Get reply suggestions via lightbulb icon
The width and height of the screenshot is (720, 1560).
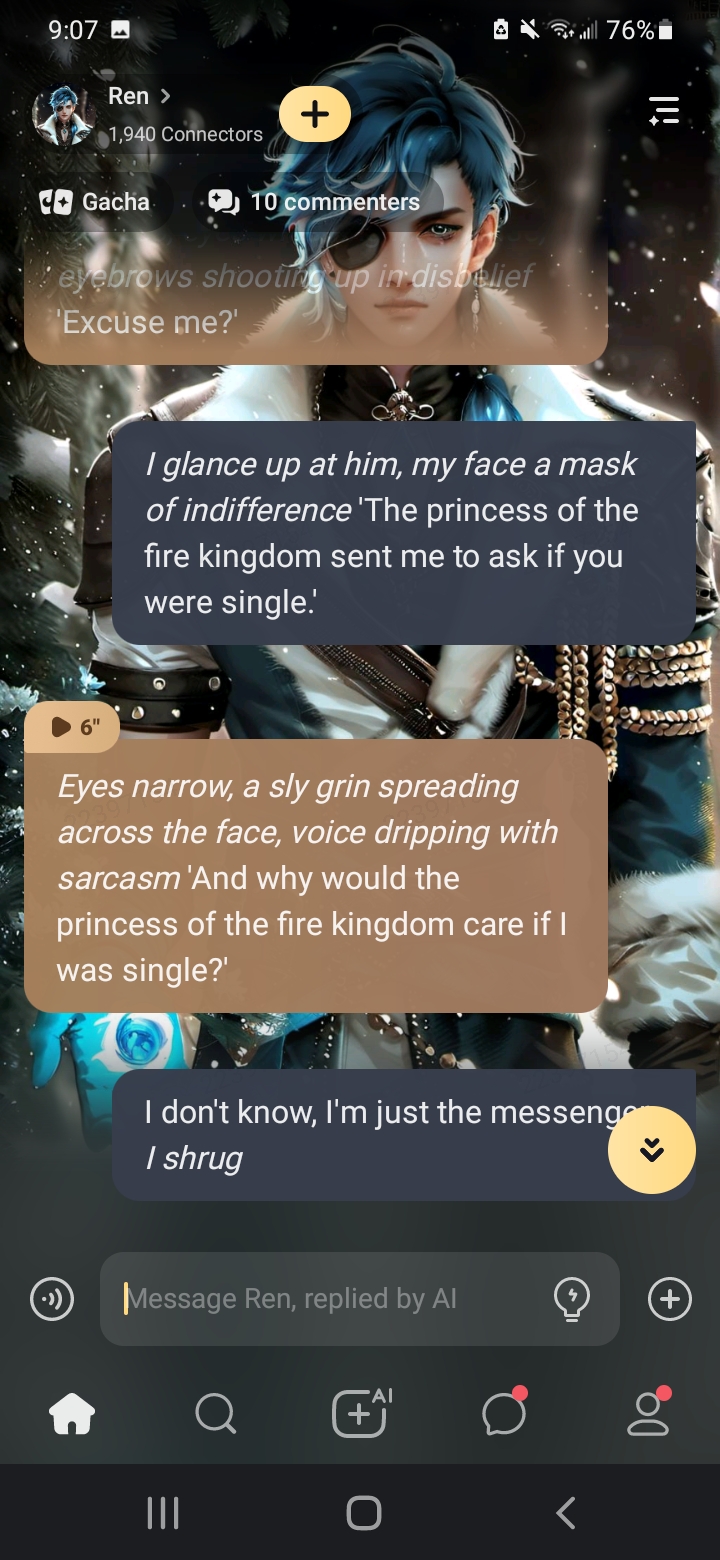click(572, 1299)
